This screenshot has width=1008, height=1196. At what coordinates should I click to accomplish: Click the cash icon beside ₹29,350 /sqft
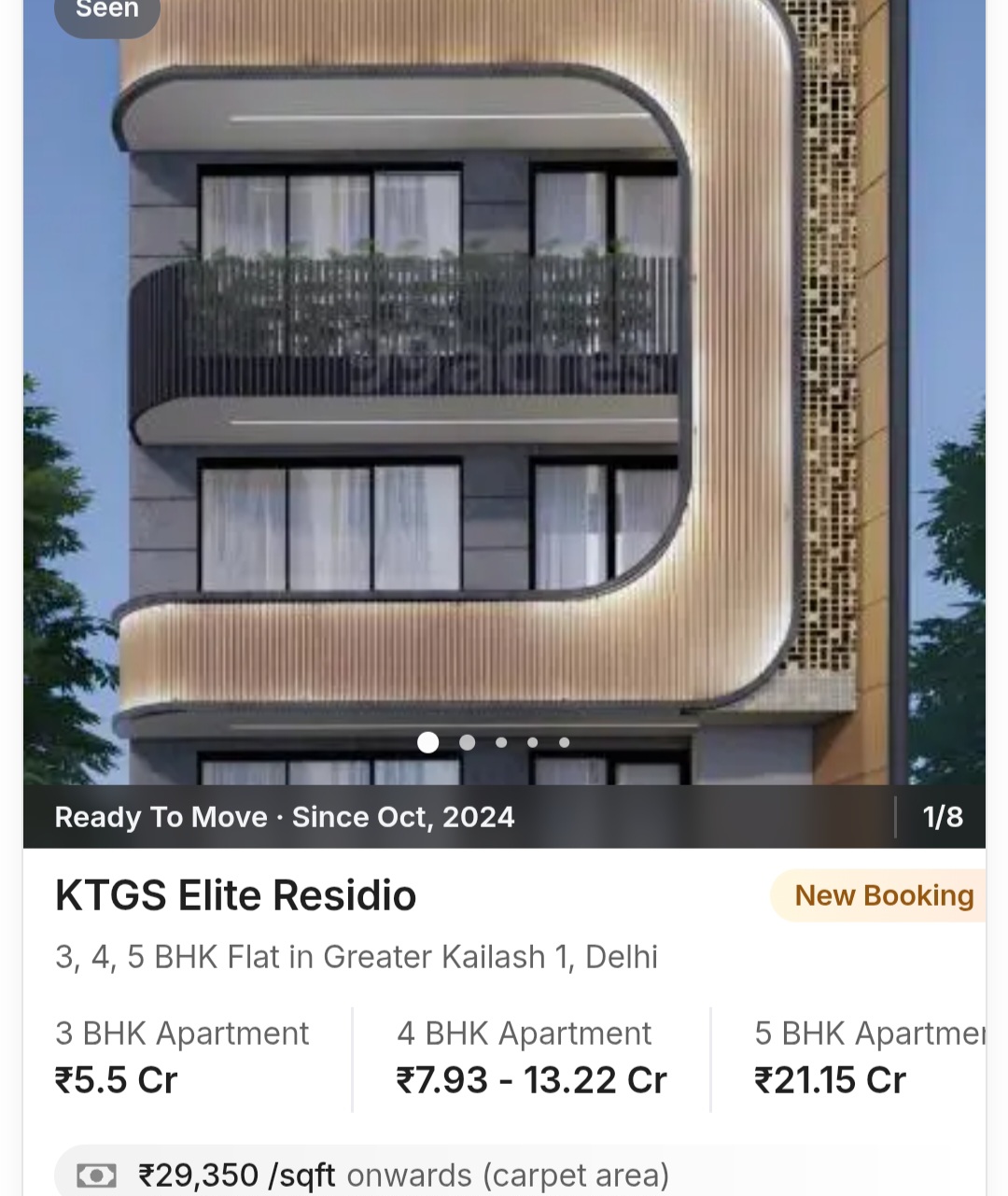tap(97, 1175)
